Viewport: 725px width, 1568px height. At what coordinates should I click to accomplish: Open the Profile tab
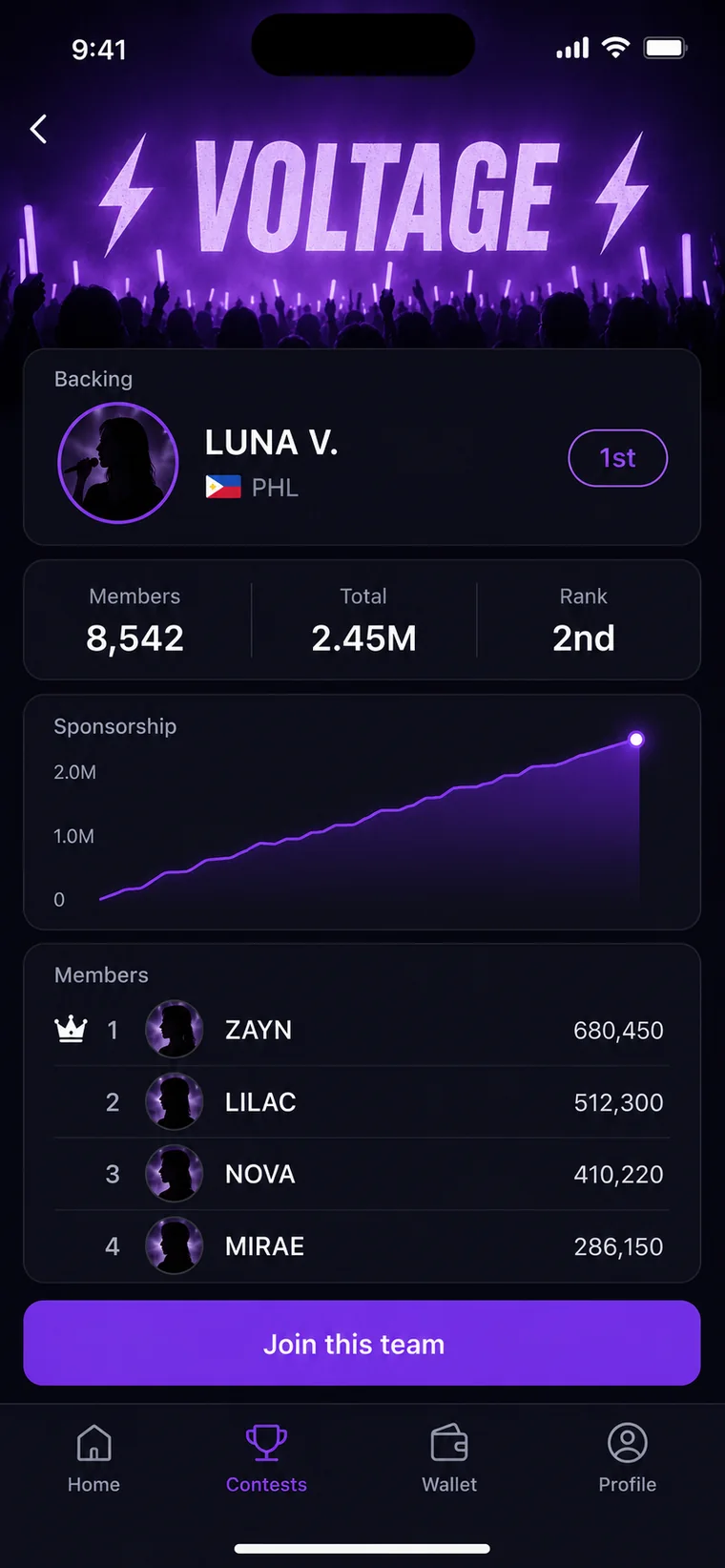click(627, 1458)
